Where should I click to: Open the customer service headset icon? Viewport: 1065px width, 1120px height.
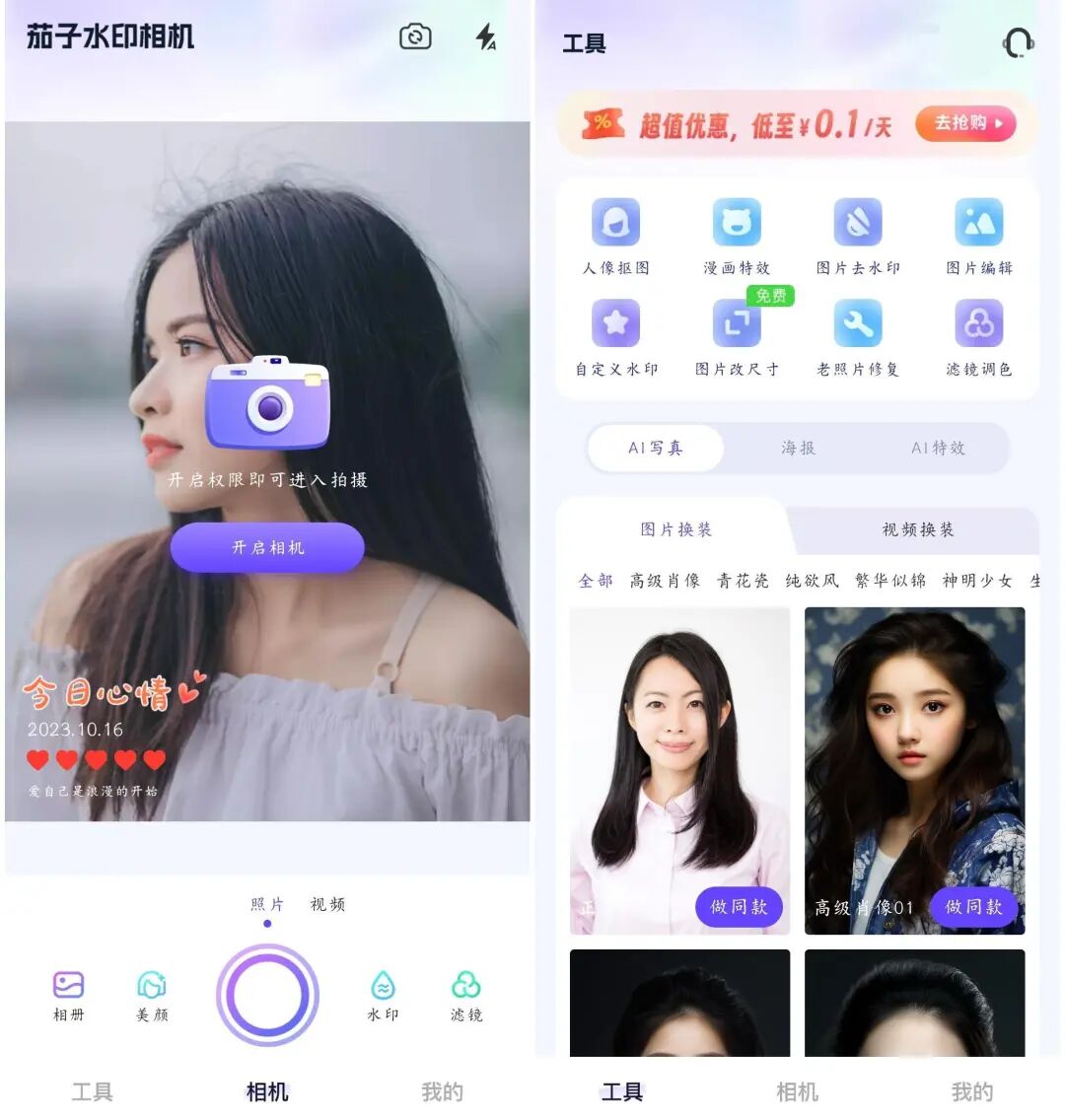click(1018, 43)
